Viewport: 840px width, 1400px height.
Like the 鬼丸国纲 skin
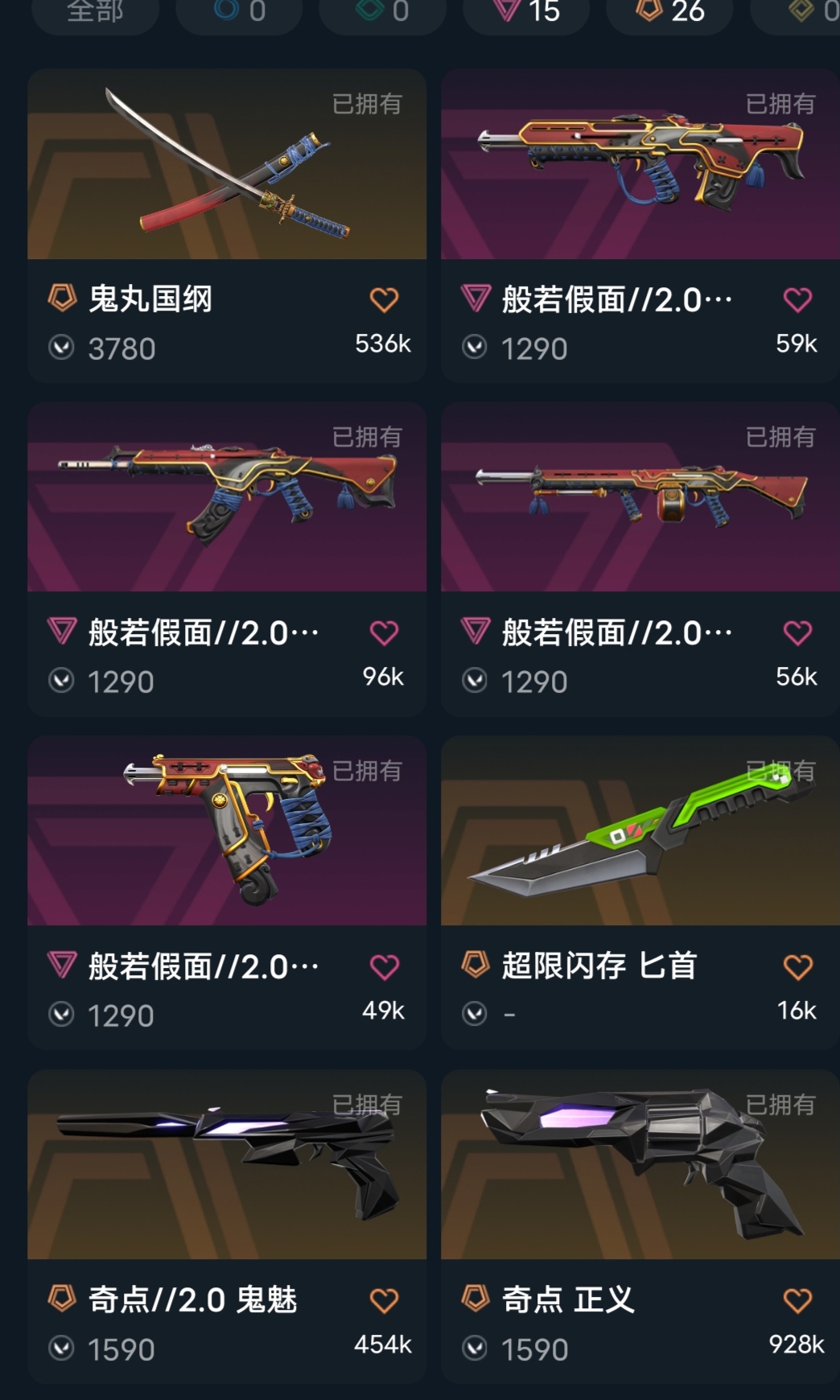(384, 300)
